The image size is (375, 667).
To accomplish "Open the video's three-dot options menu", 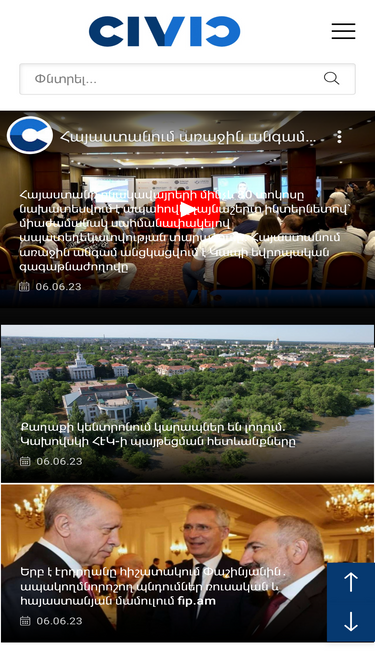I will coord(339,137).
